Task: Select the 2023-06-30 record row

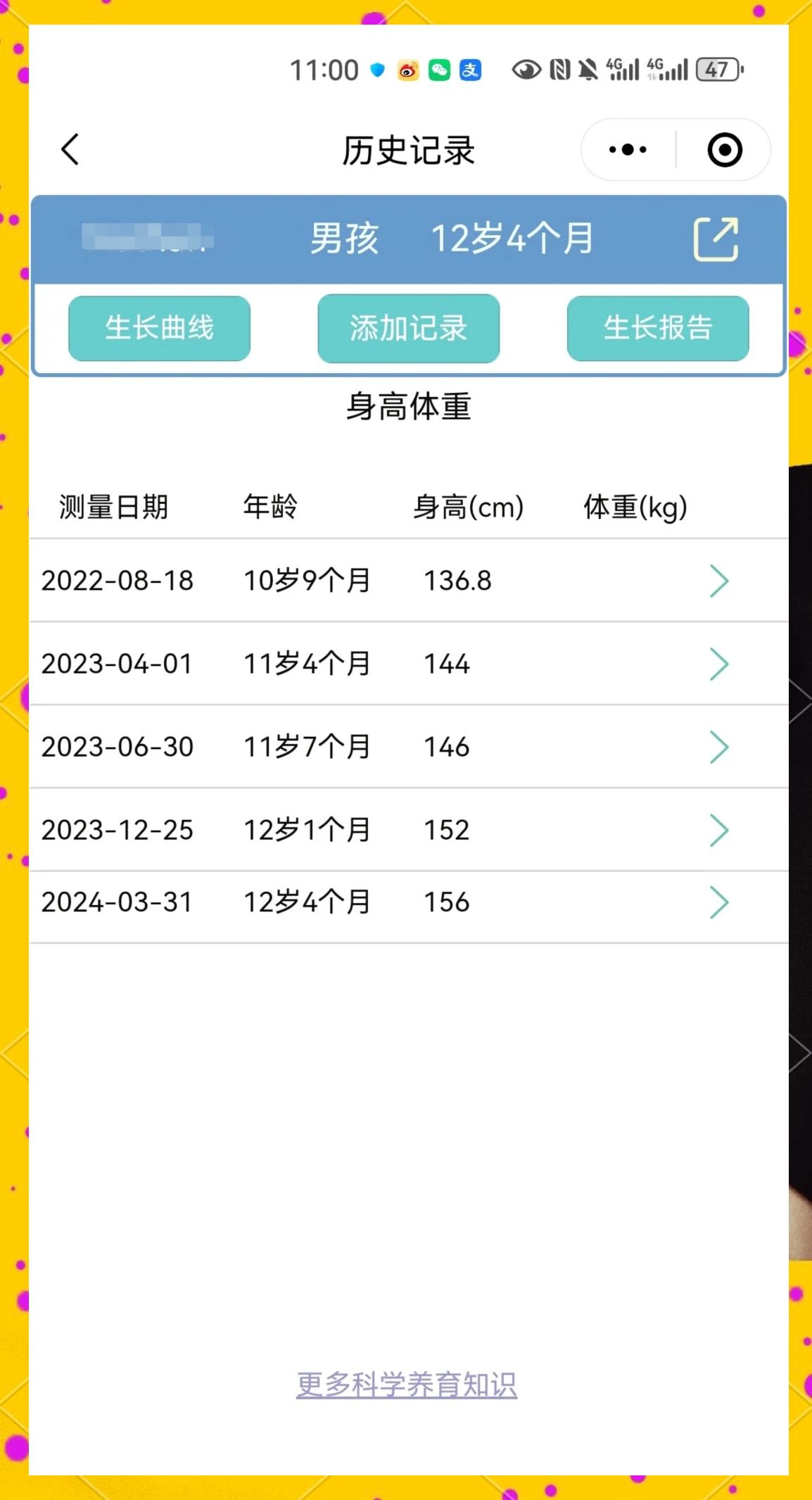Action: coord(408,747)
